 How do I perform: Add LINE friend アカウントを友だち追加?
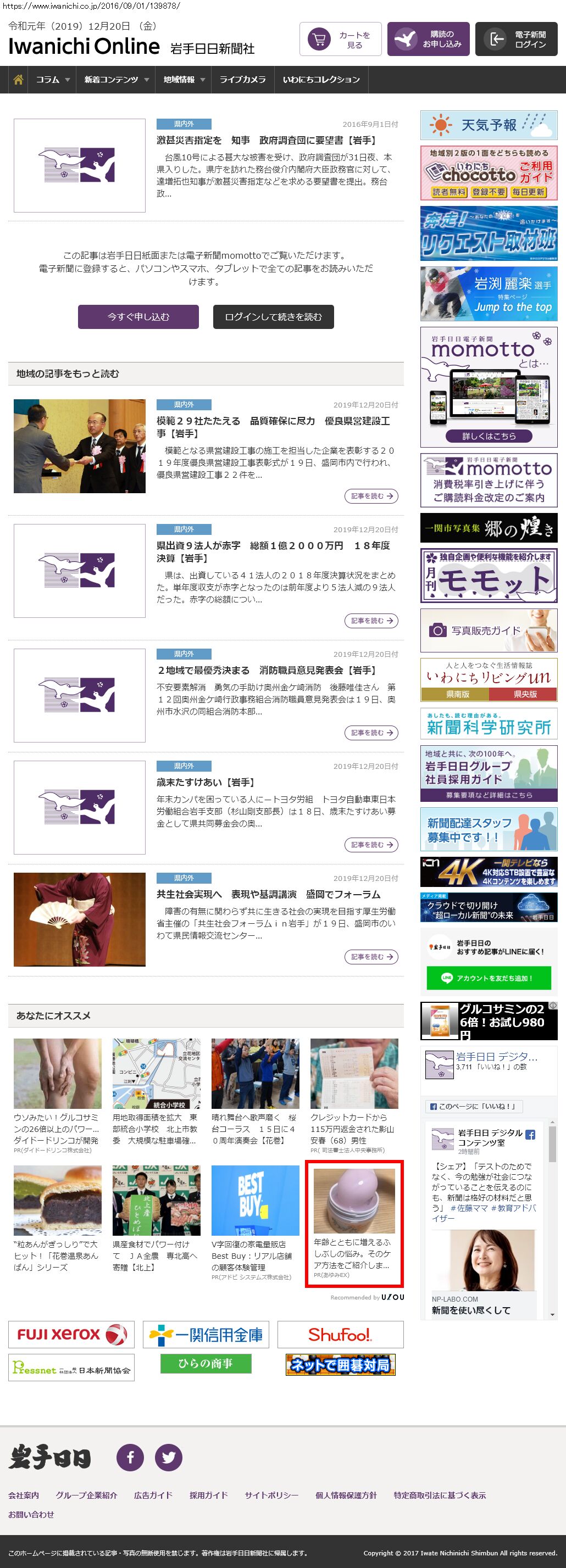489,978
